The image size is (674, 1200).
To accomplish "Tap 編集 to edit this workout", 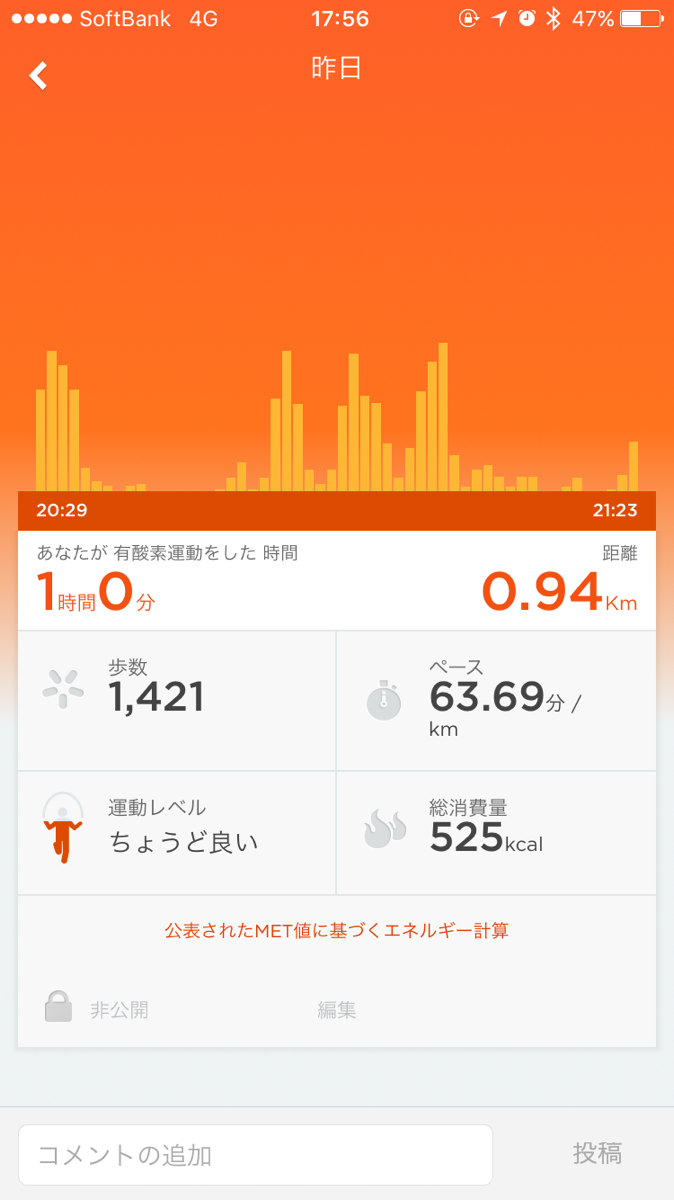I will click(x=337, y=1010).
